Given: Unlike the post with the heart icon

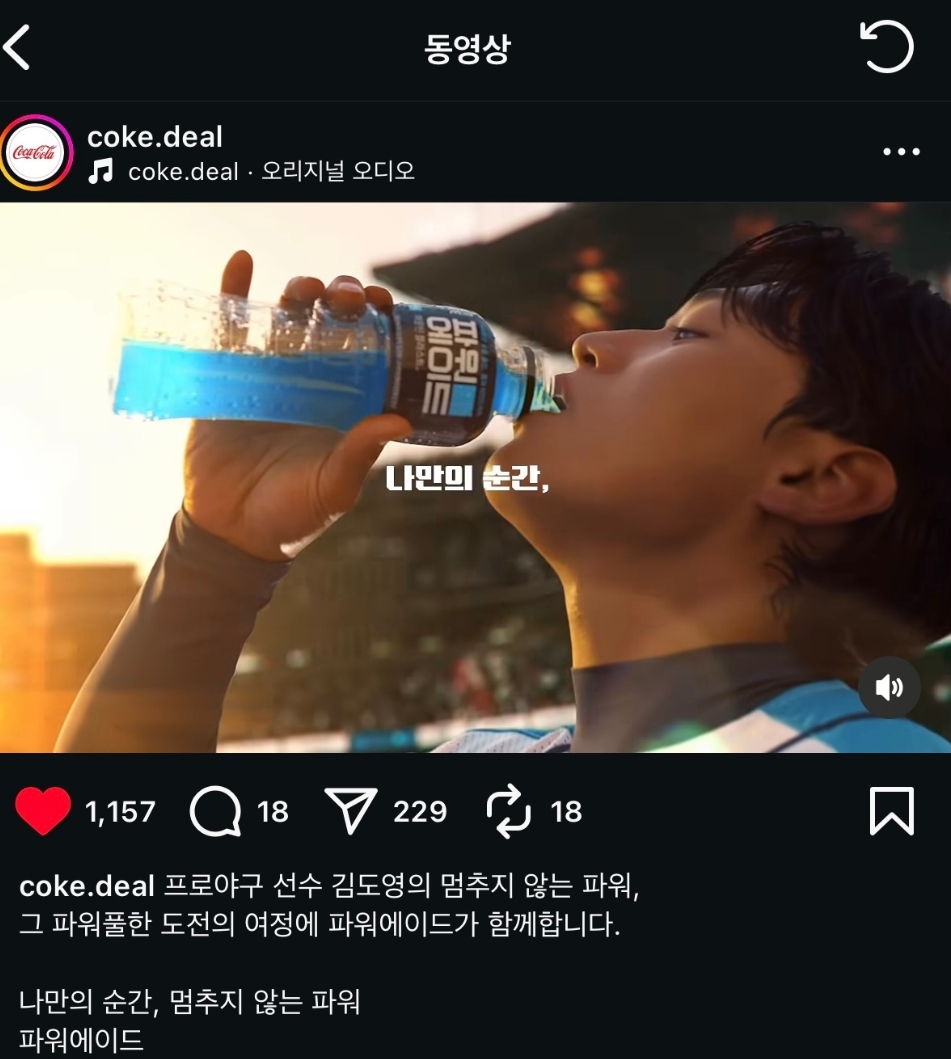Looking at the screenshot, I should point(43,811).
